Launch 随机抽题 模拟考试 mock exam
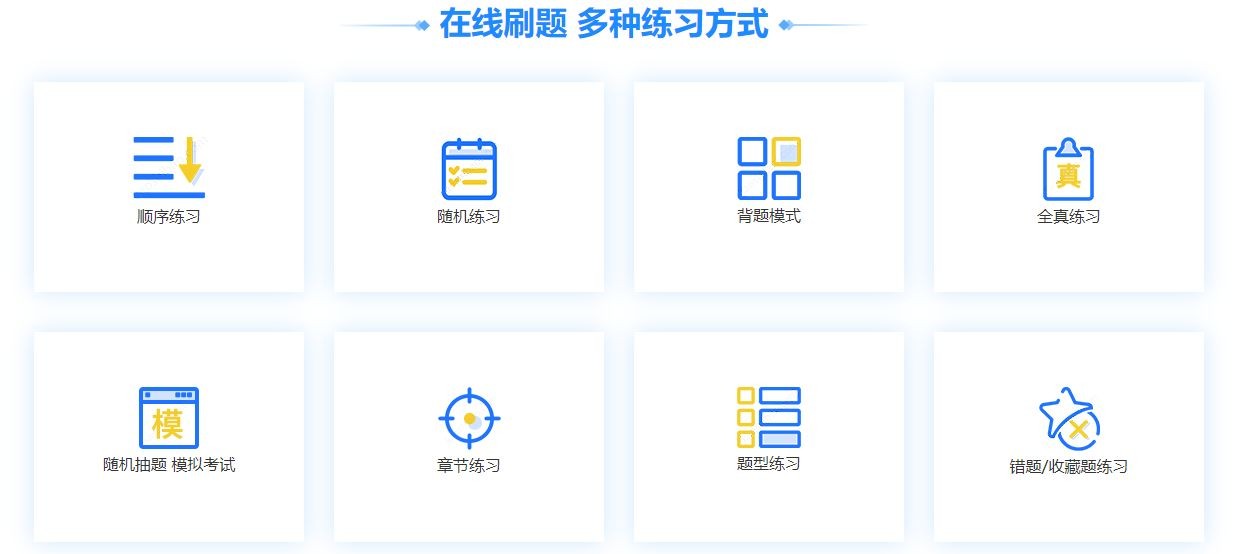1241x554 pixels. point(168,436)
